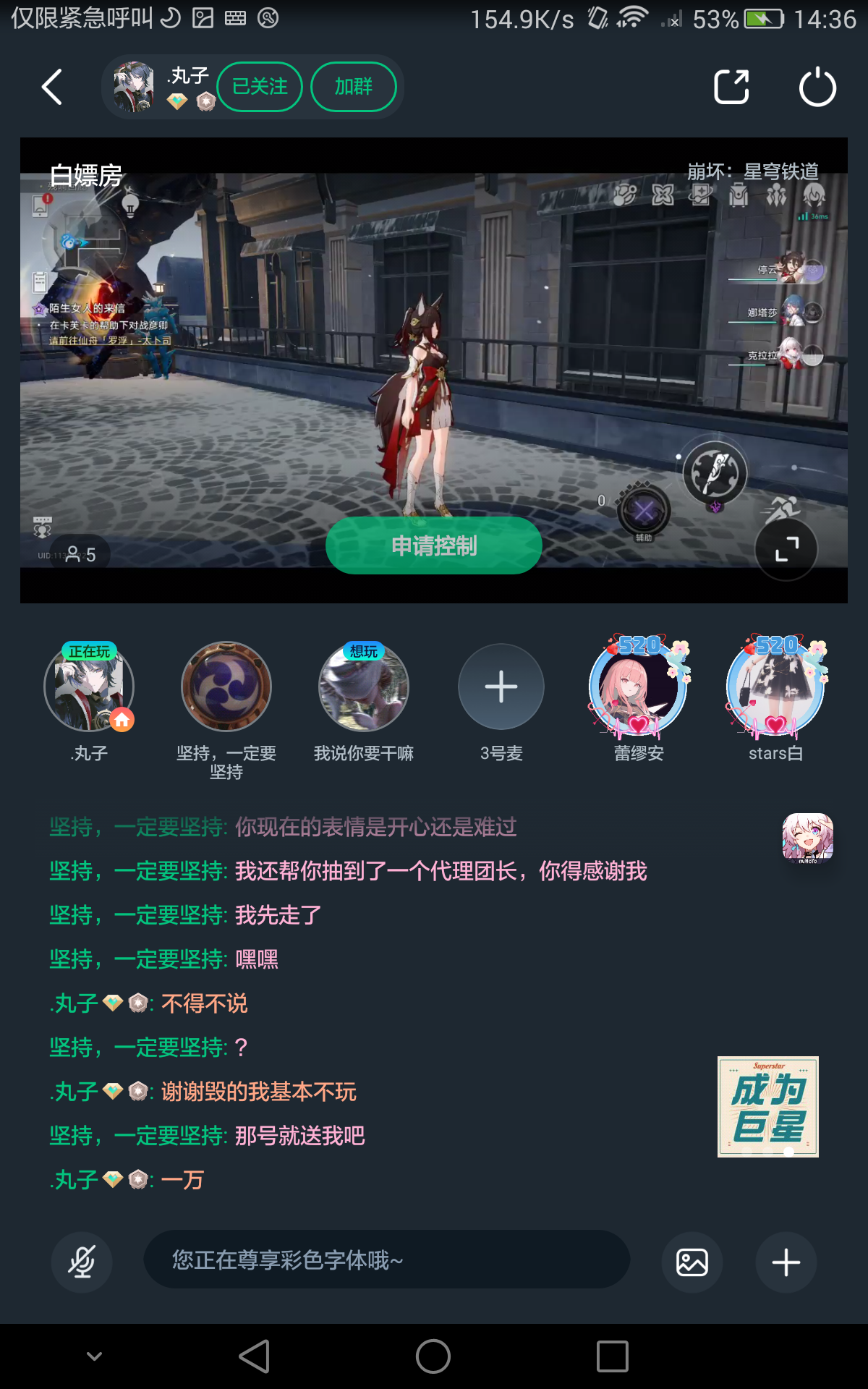
Task: Open 蕾缪安's avatar
Action: 639,687
